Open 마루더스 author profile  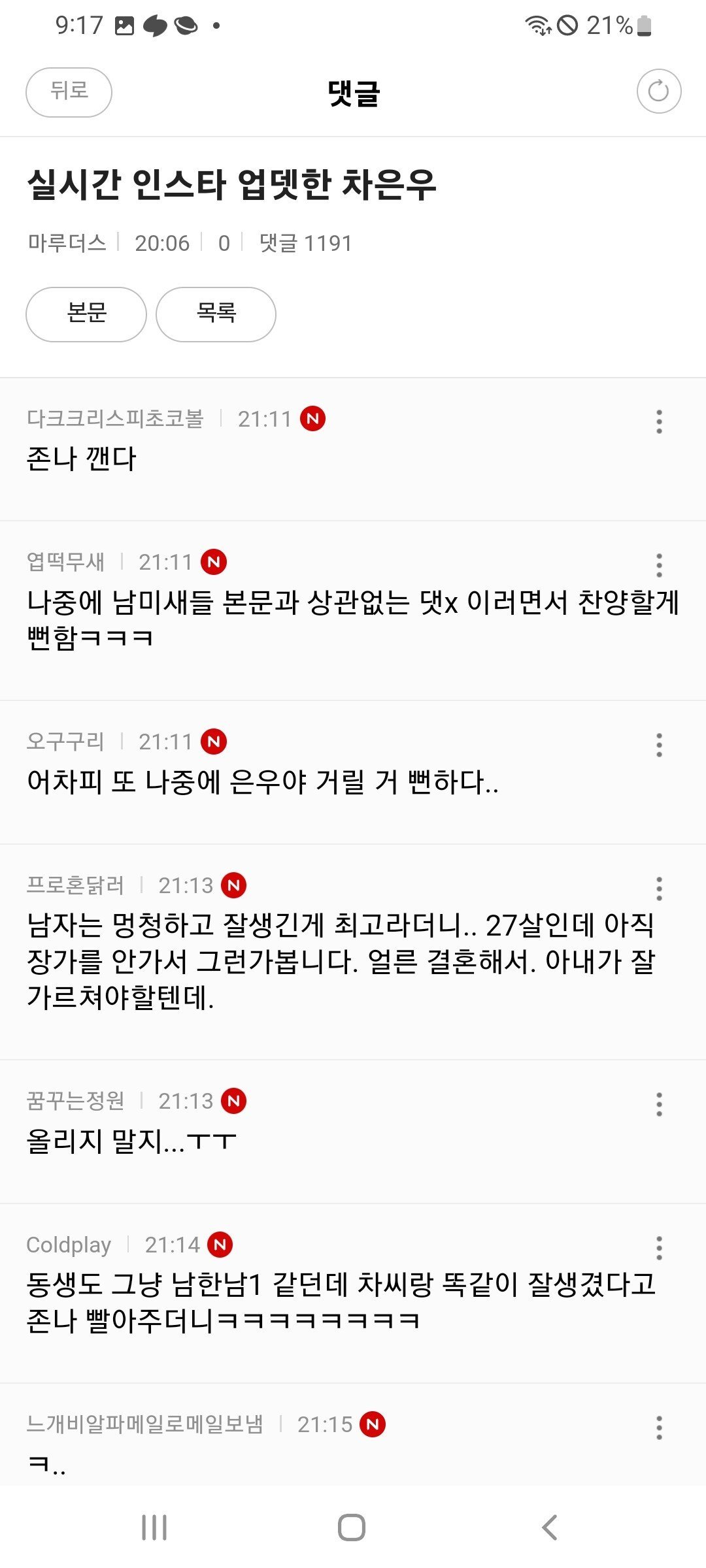tap(67, 242)
